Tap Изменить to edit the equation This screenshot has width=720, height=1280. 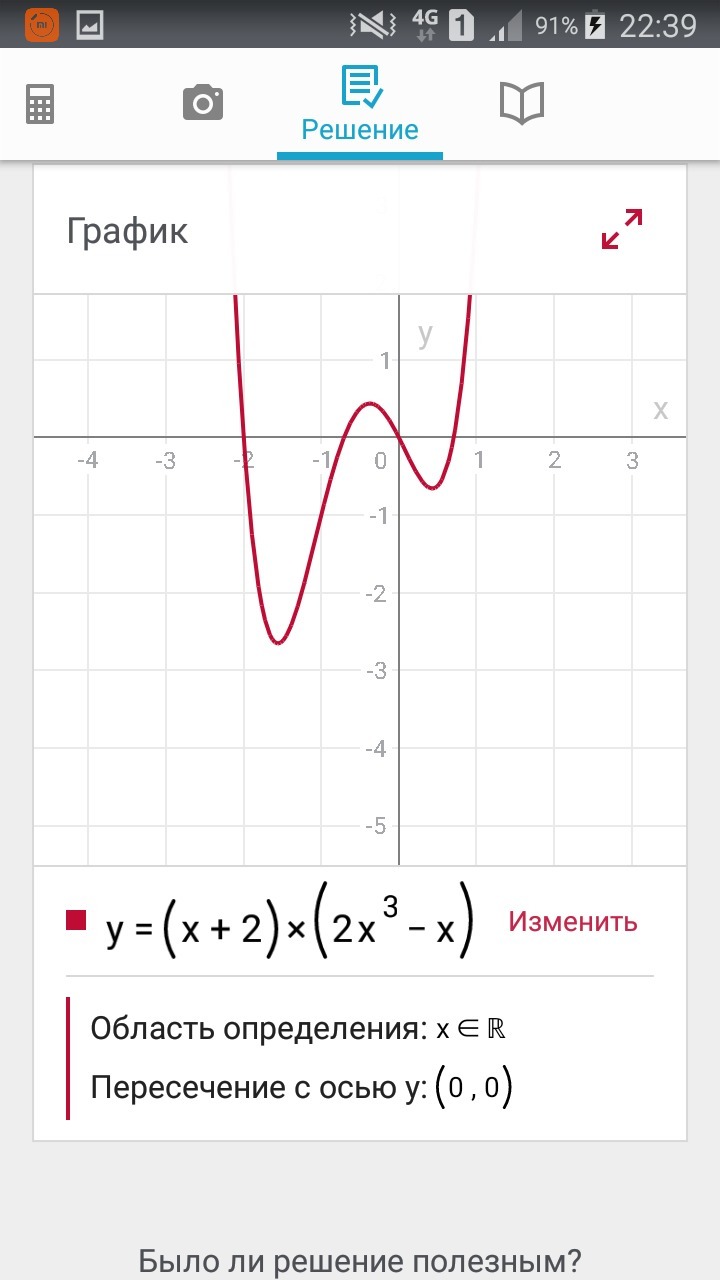point(572,921)
